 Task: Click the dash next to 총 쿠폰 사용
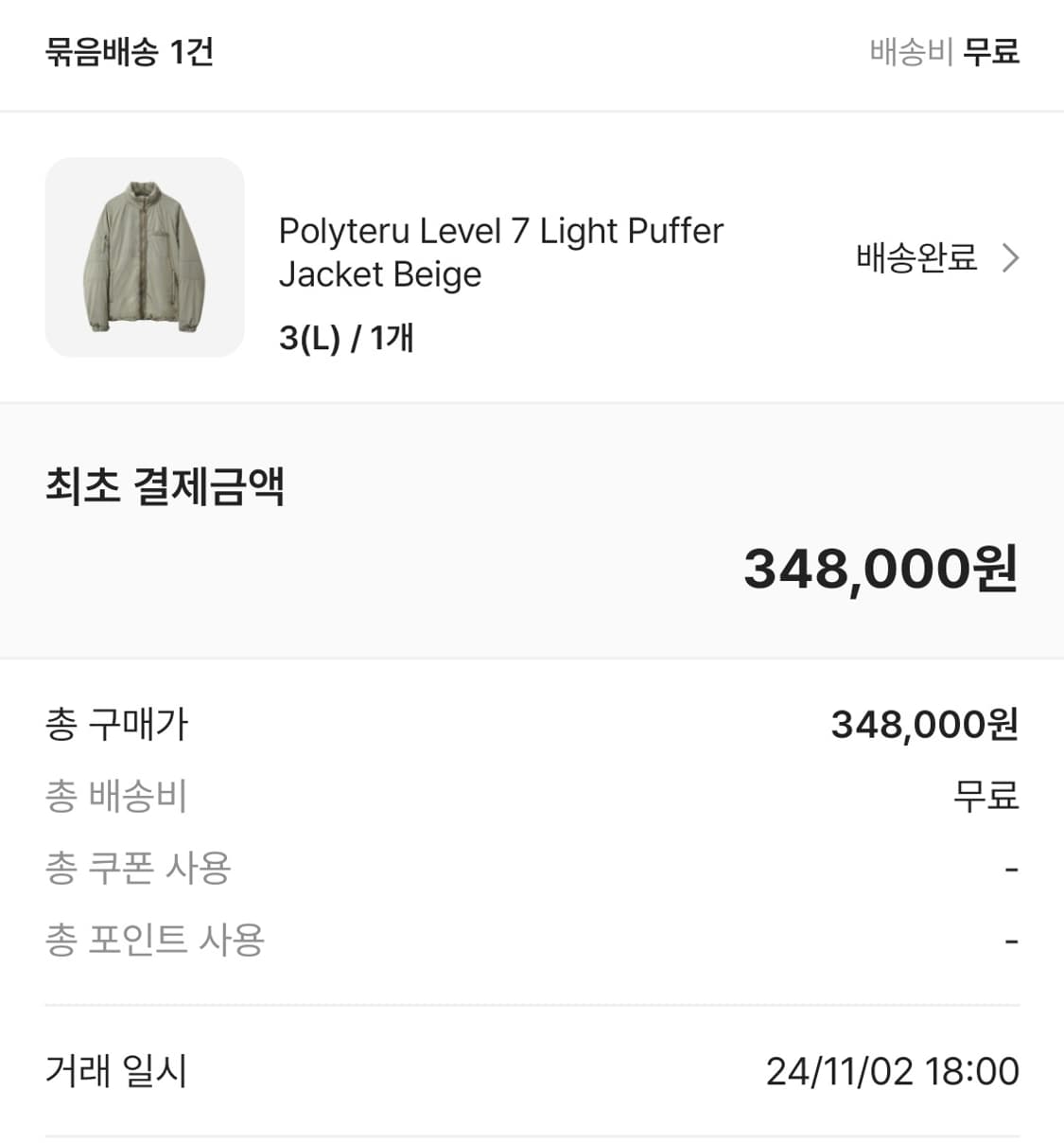pos(1013,868)
